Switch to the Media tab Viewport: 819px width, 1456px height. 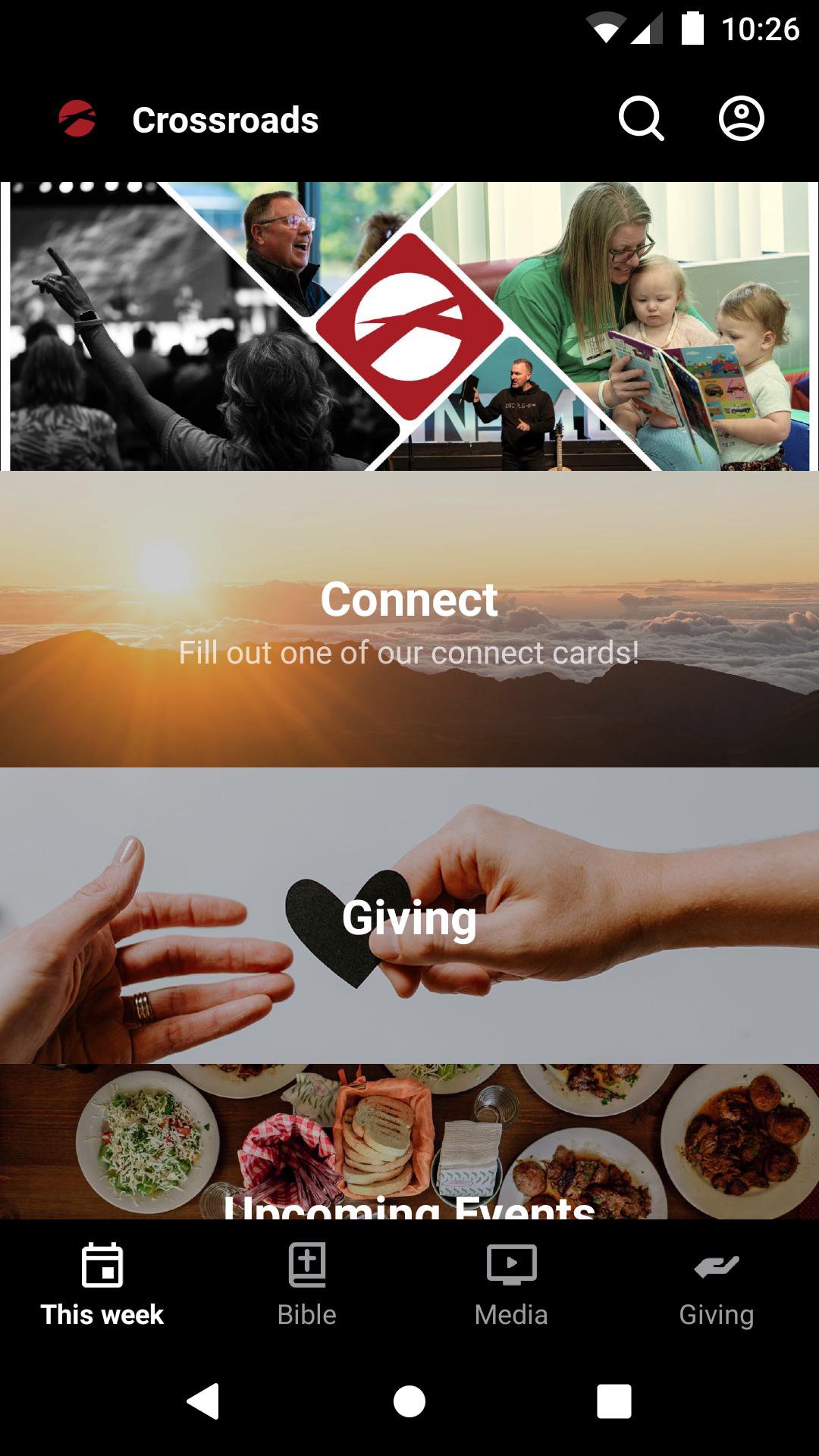click(512, 1282)
